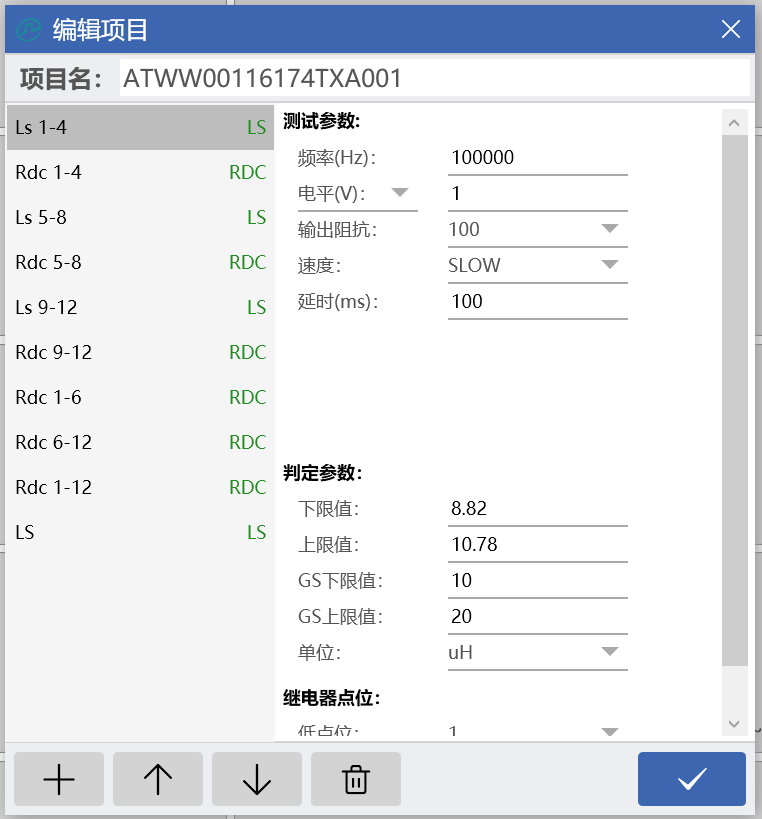Edit the 上限值 field showing 10.78
Viewport: 762px width, 819px height.
click(537, 545)
